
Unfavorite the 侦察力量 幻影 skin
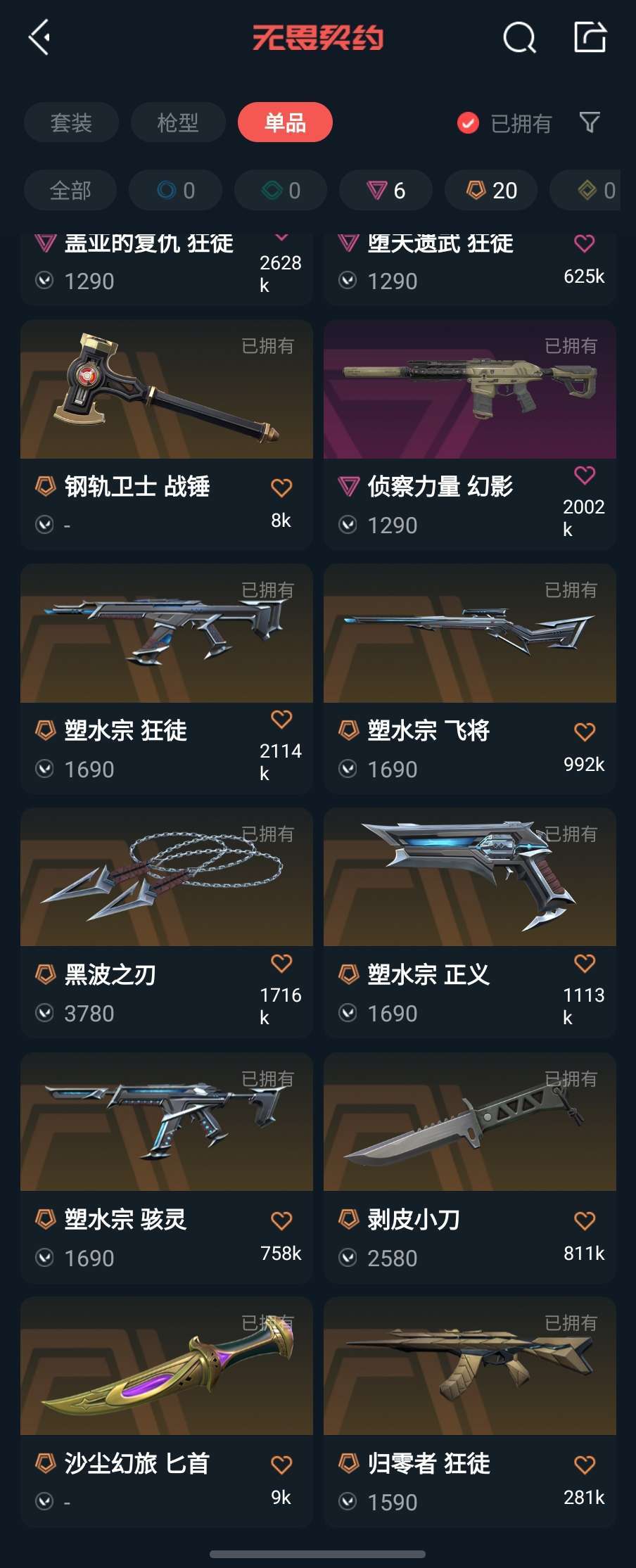pyautogui.click(x=584, y=477)
